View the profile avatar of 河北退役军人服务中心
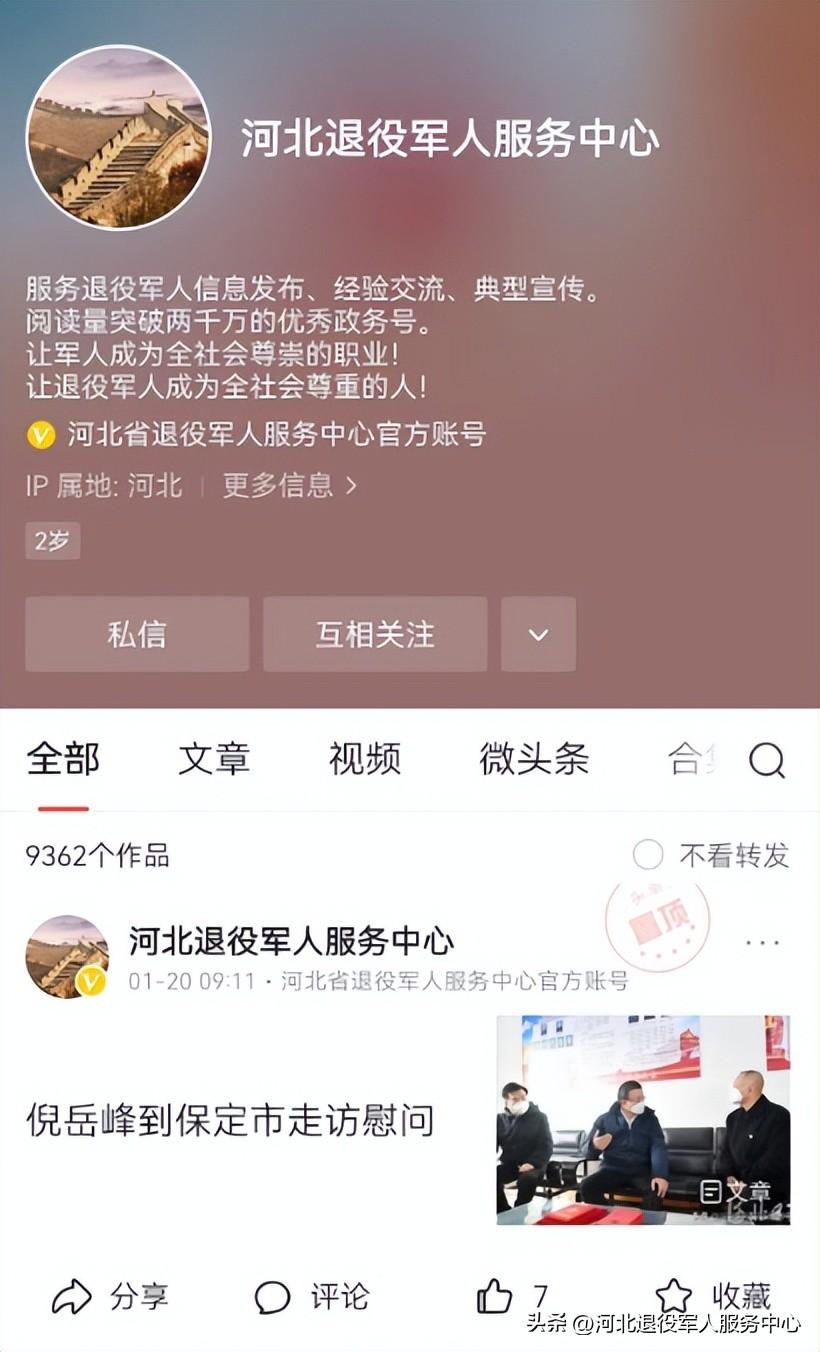The height and width of the screenshot is (1352, 820). (x=118, y=137)
